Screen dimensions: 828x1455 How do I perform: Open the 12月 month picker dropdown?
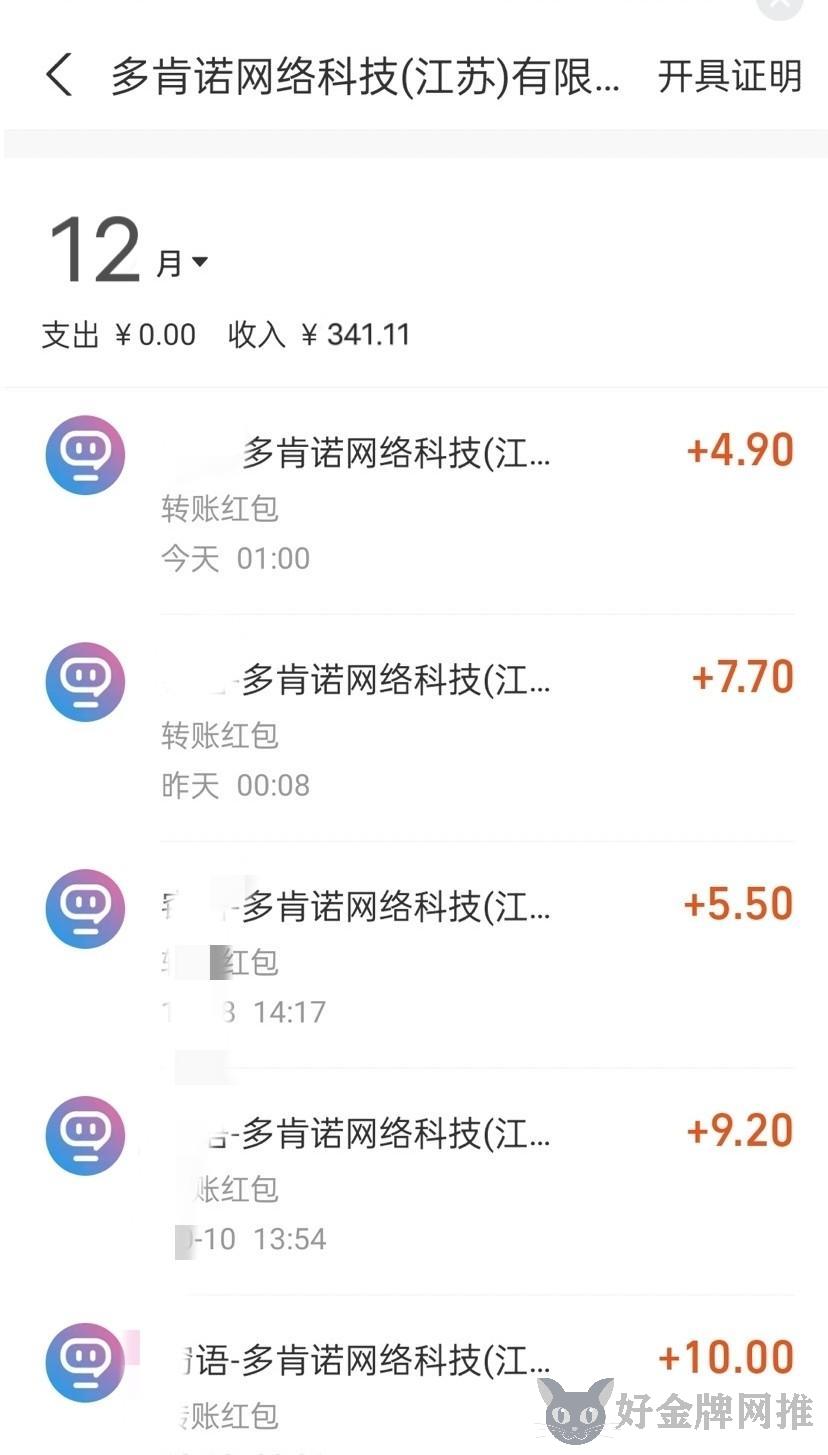tap(127, 252)
